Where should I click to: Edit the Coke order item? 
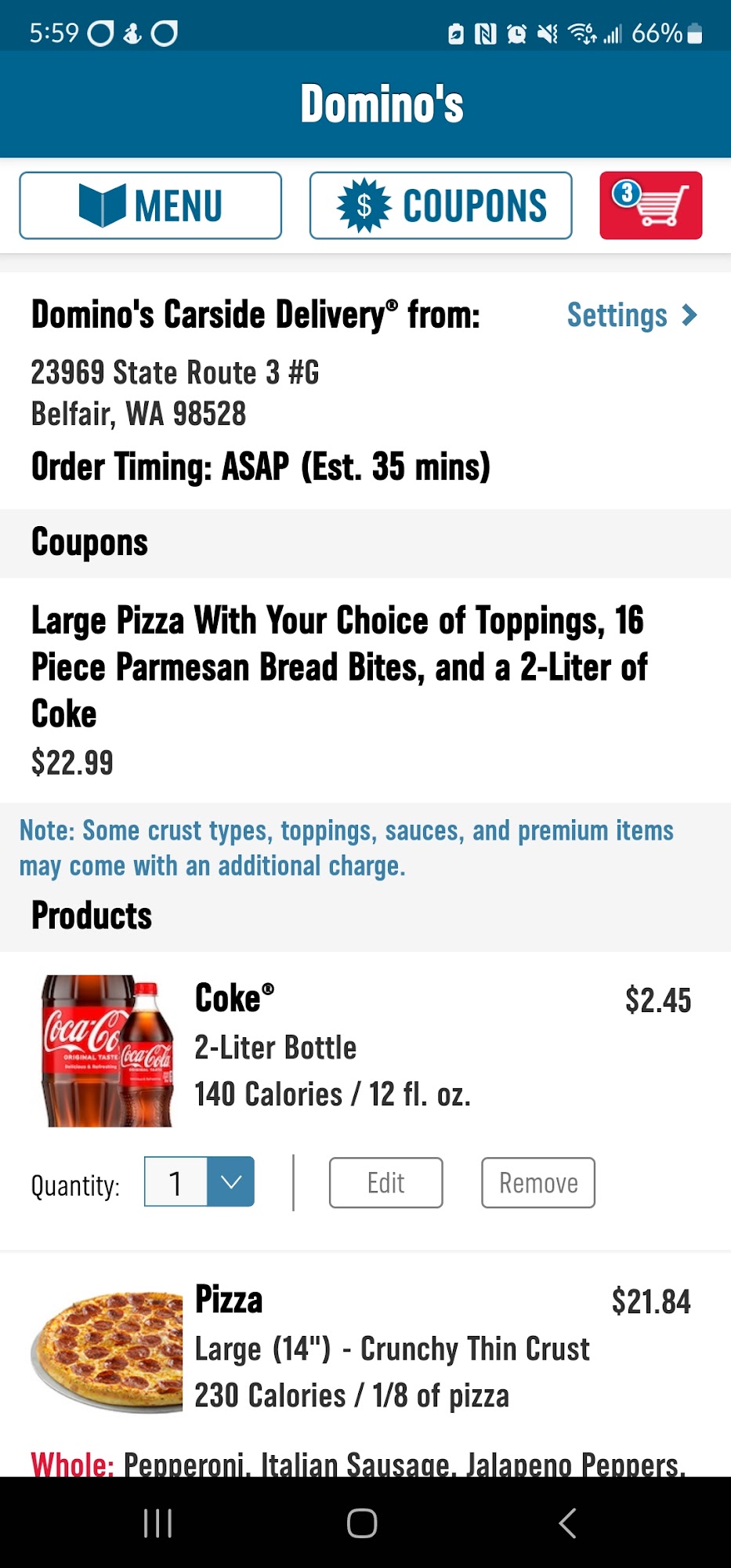point(385,1182)
